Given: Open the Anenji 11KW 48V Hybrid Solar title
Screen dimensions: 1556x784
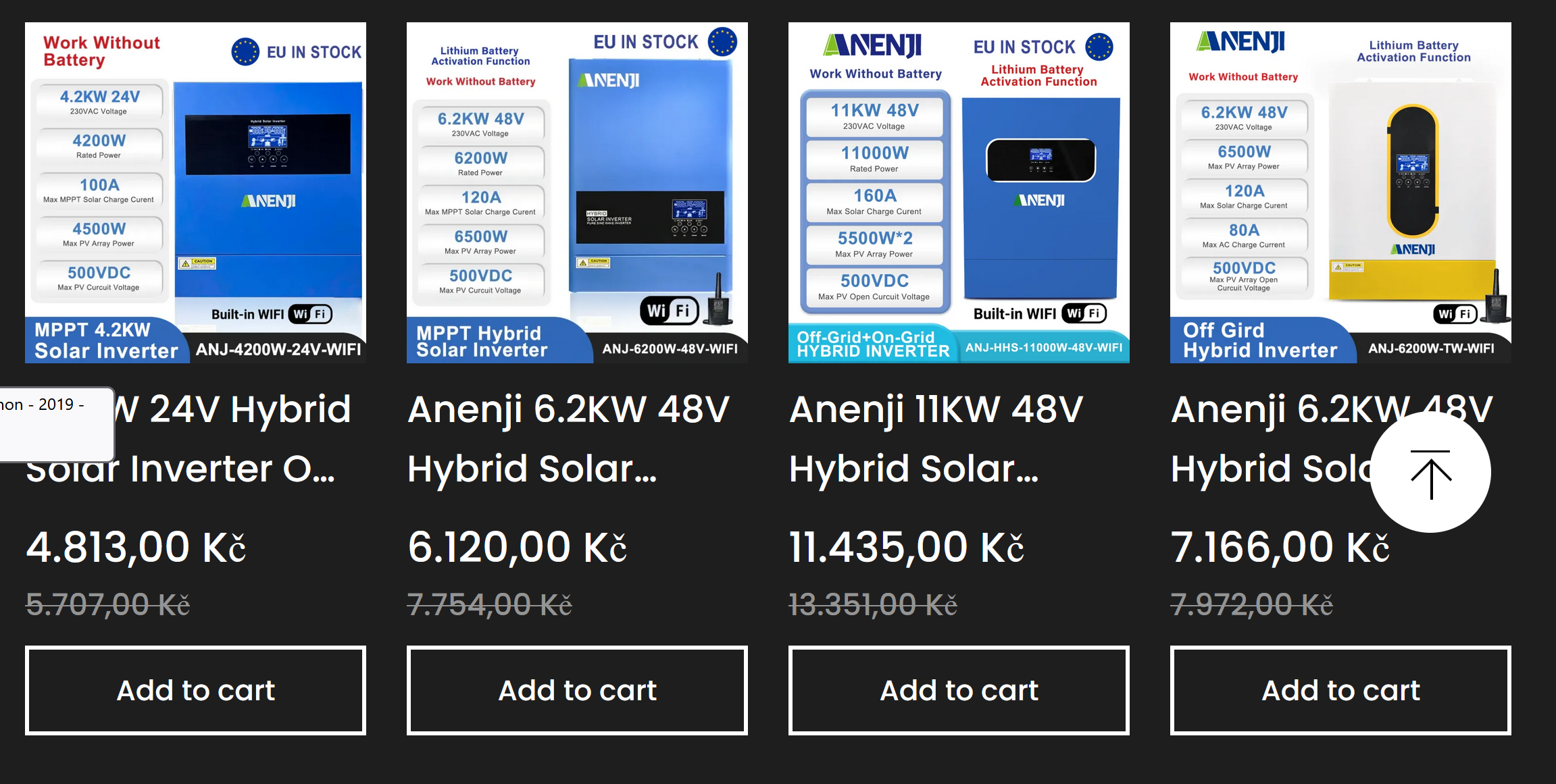Looking at the screenshot, I should pyautogui.click(x=936, y=439).
